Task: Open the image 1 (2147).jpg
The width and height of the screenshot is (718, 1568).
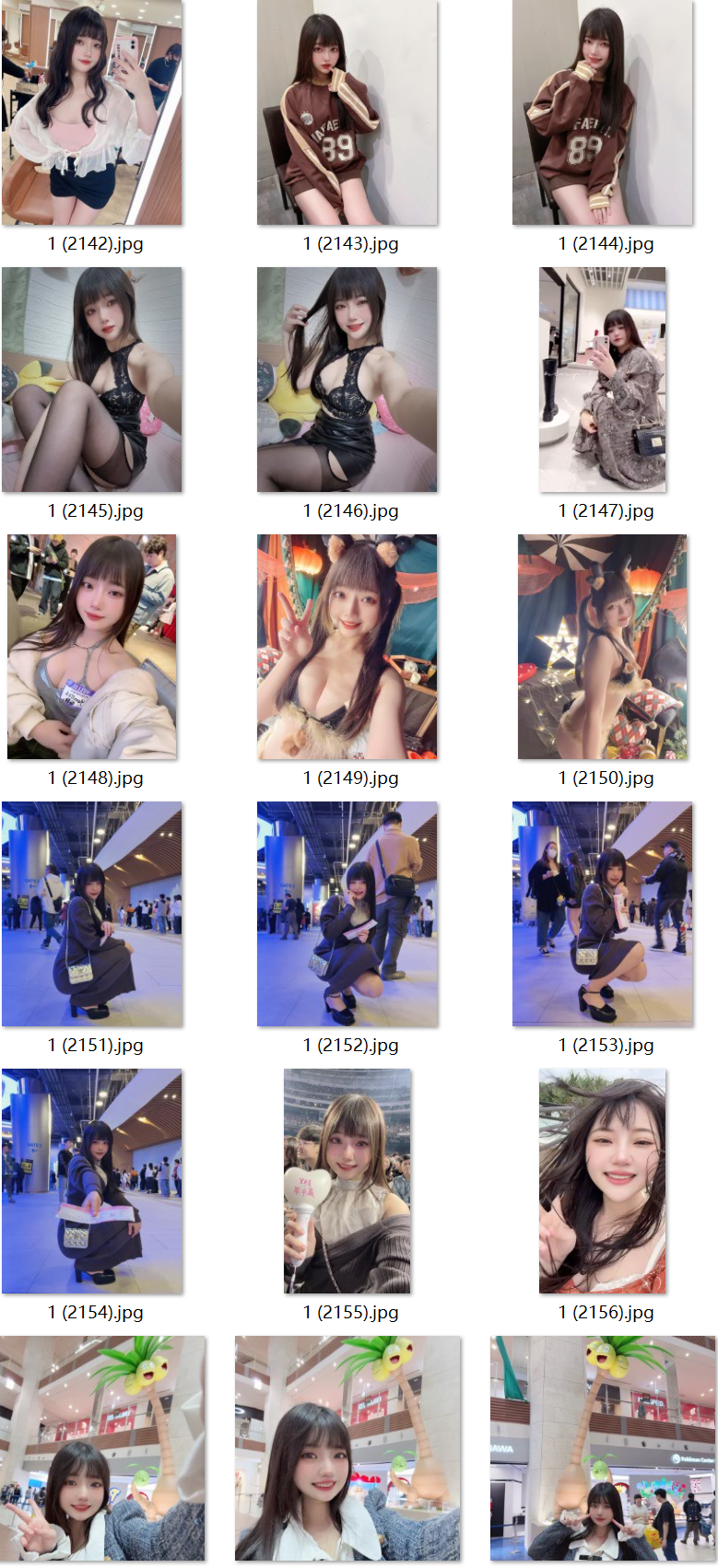Action: (602, 380)
